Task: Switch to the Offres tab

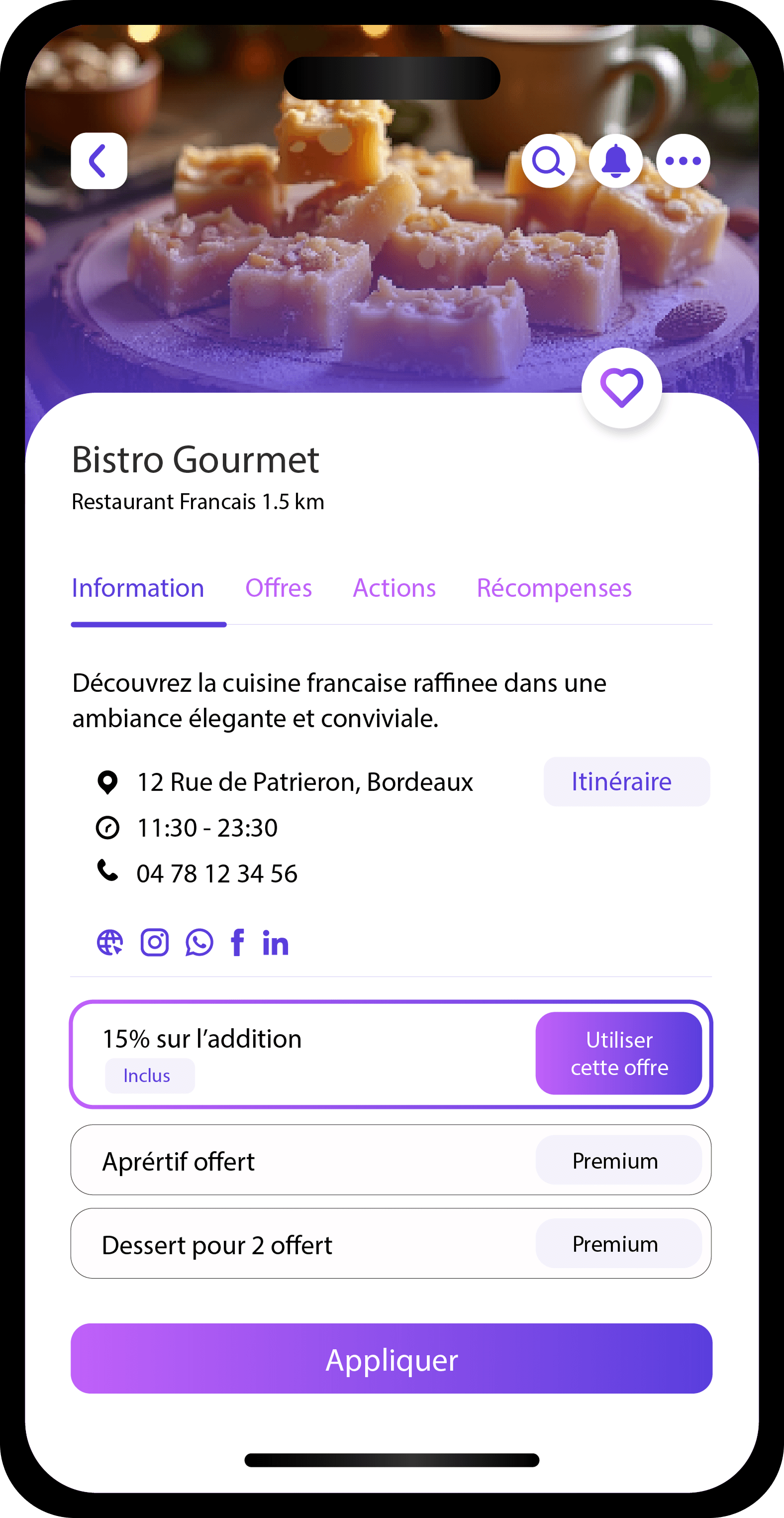Action: [279, 588]
